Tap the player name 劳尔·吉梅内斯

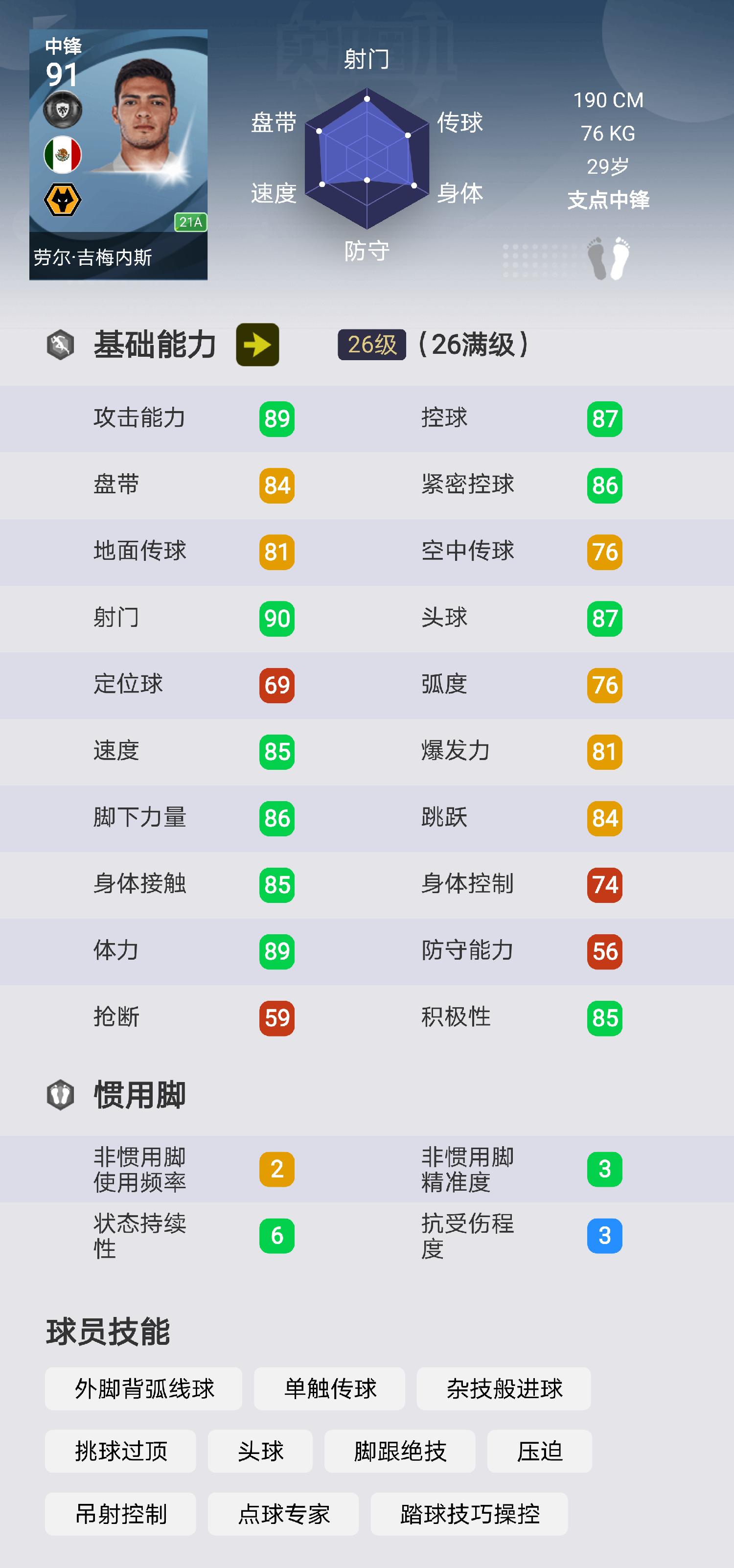[92, 257]
